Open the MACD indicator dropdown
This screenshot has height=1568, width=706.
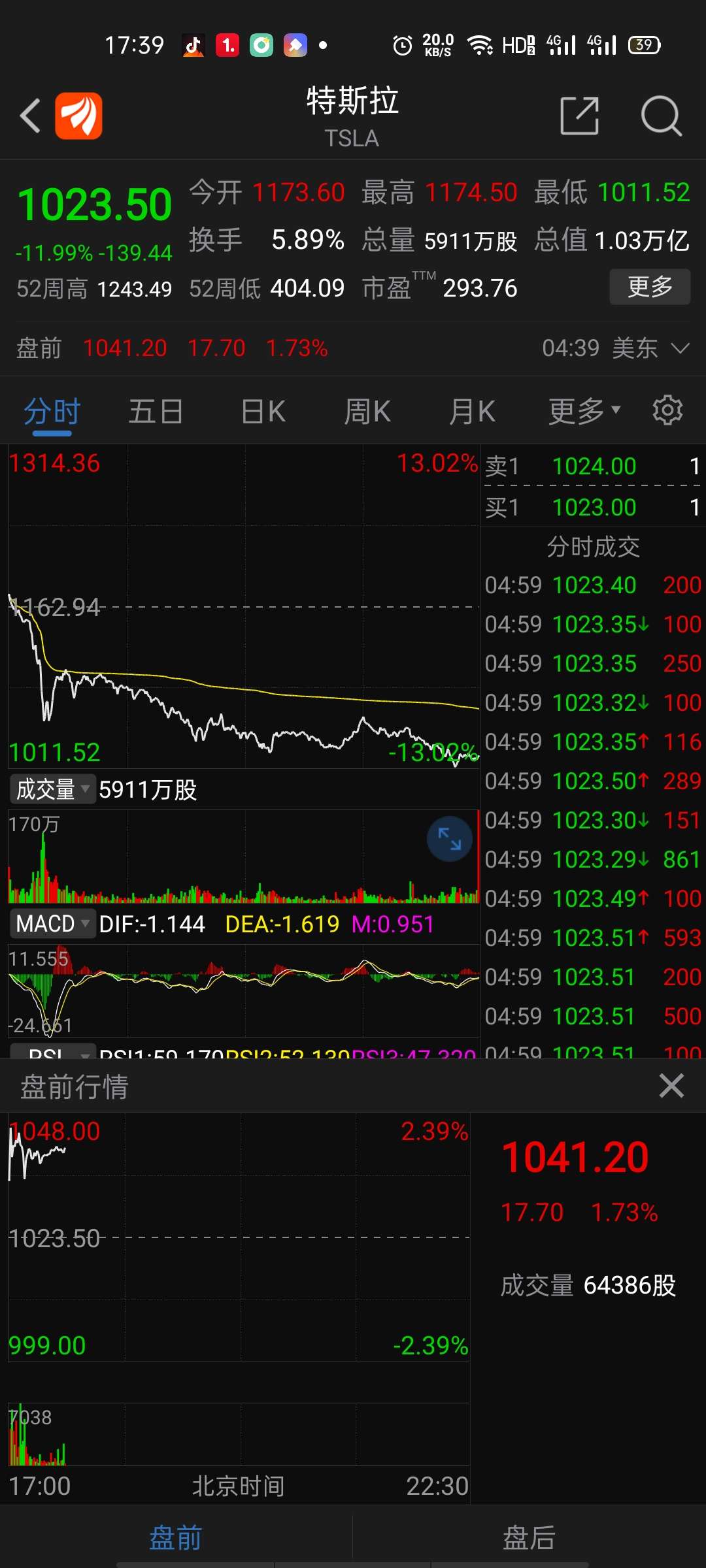(52, 924)
